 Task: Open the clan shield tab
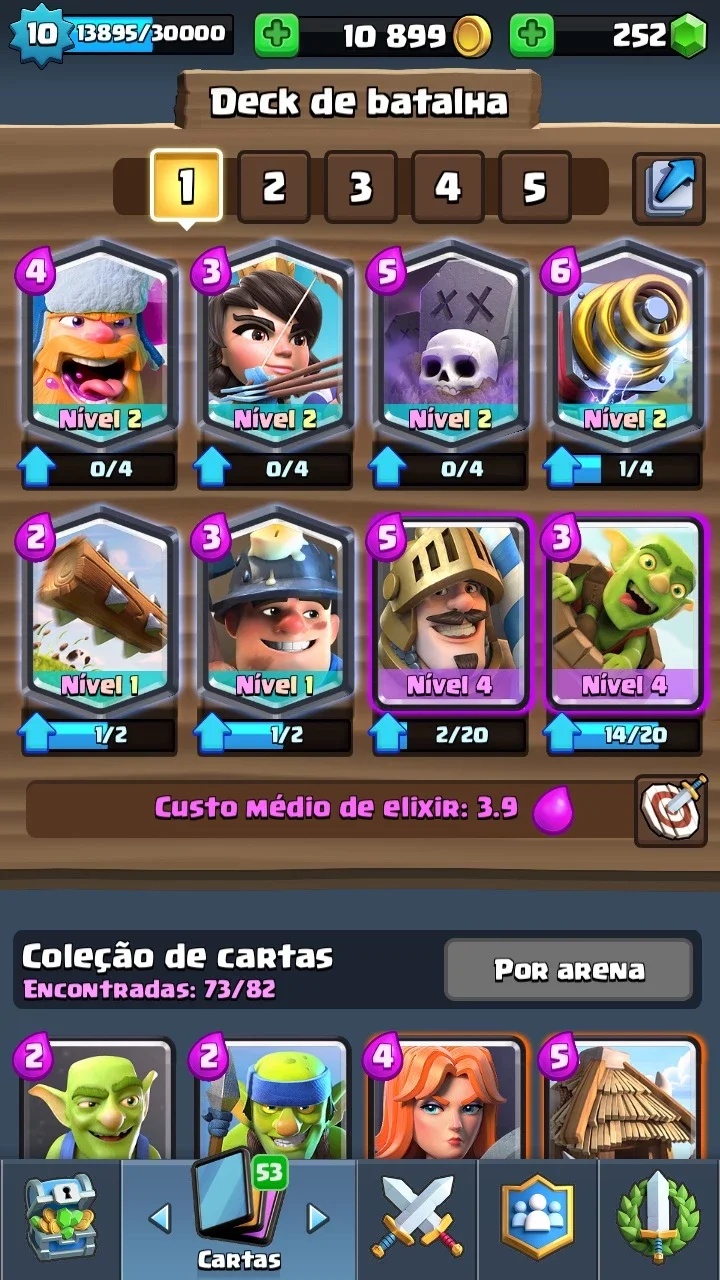(537, 1219)
